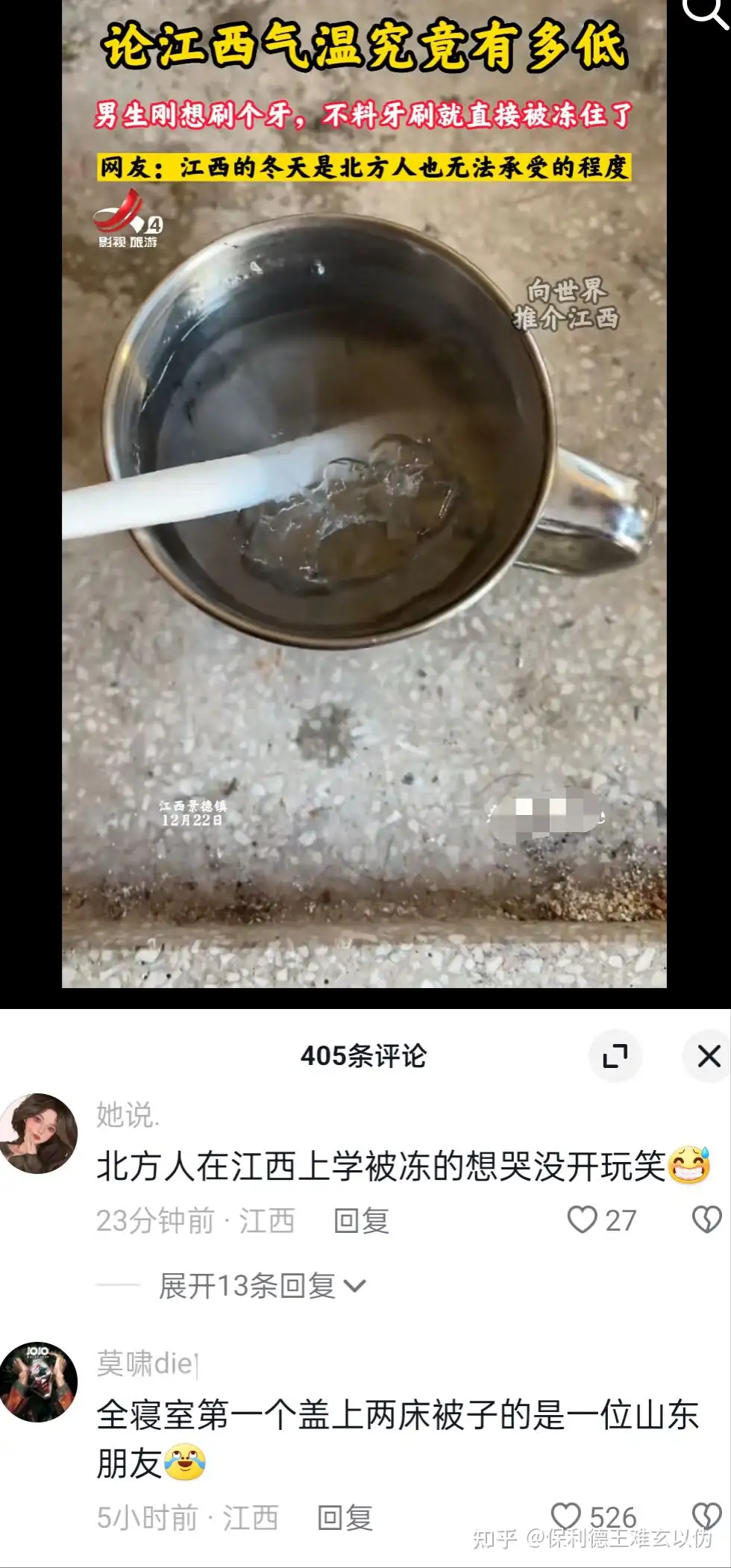Reply to 她说.'s comment
731x1568 pixels.
pyautogui.click(x=361, y=1222)
